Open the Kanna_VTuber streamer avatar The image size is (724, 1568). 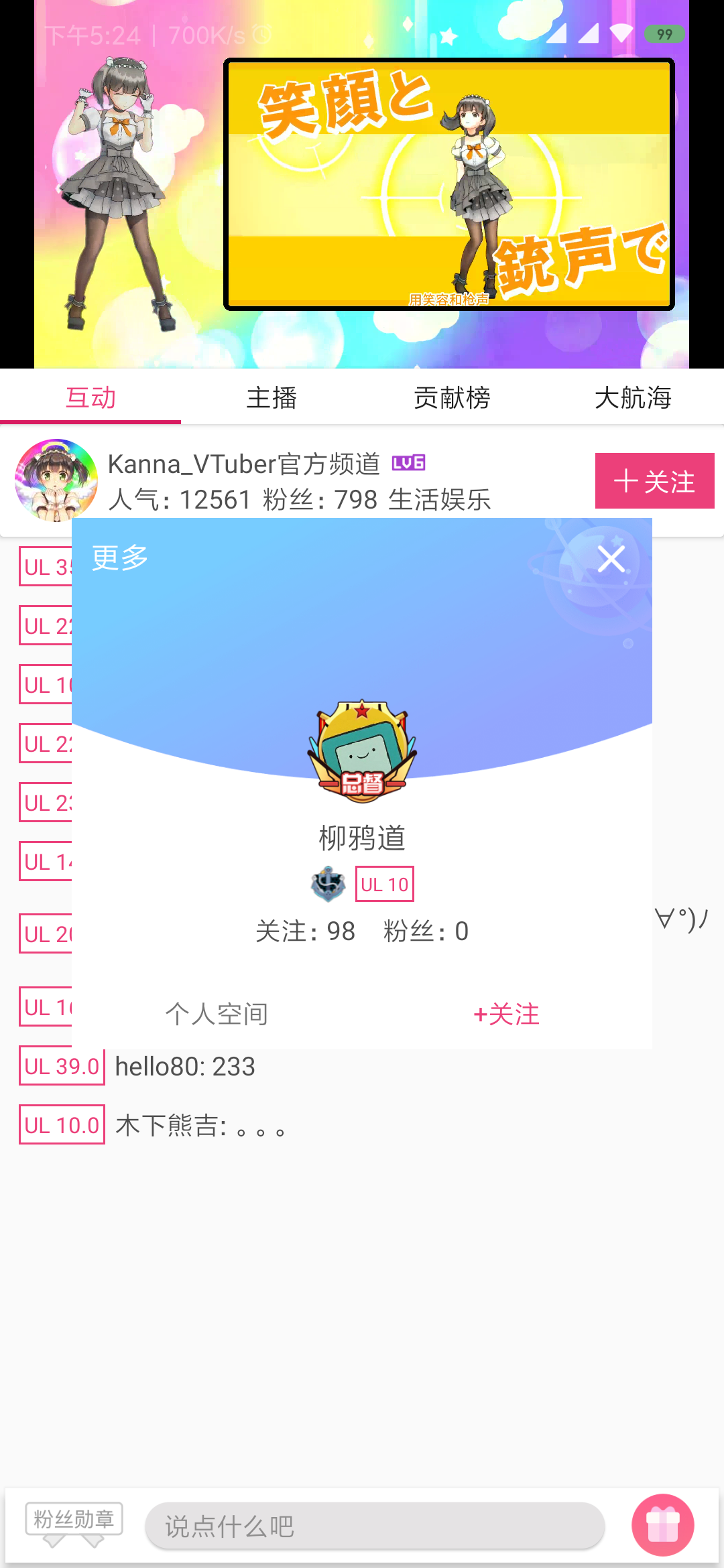click(x=56, y=480)
